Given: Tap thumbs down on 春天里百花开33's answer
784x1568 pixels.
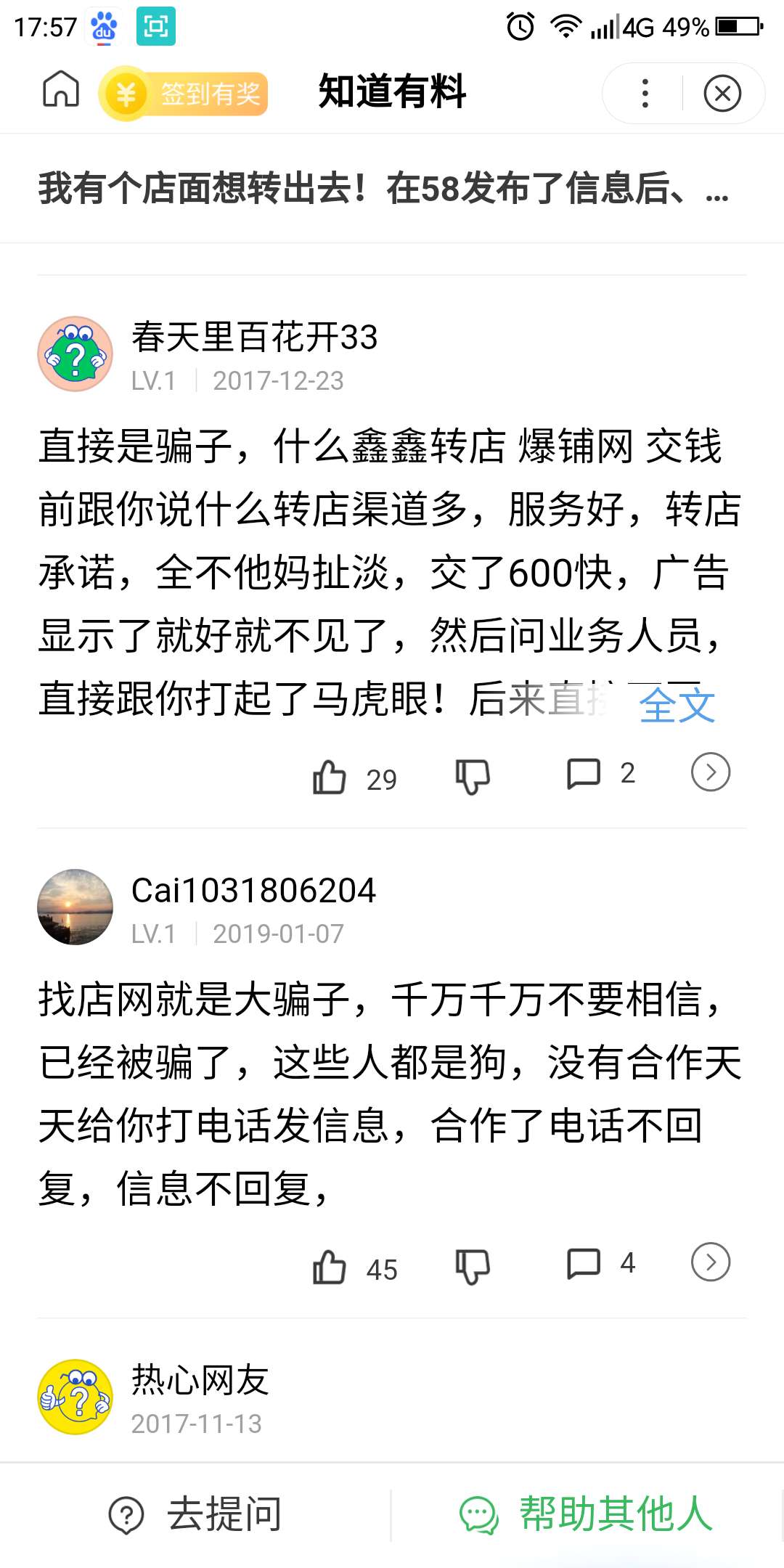Looking at the screenshot, I should 473,777.
